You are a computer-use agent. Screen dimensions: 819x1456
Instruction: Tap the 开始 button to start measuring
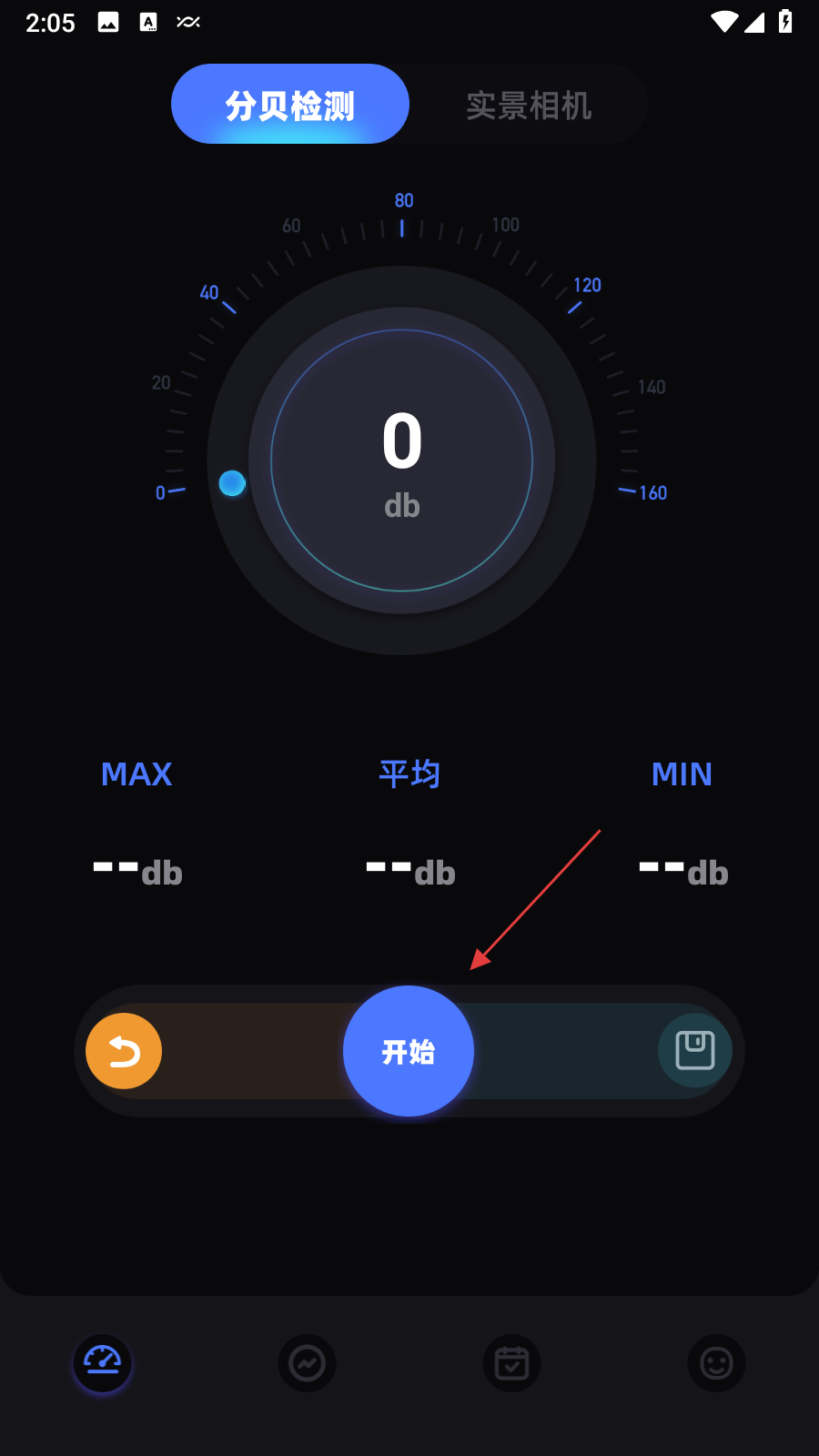[409, 1051]
